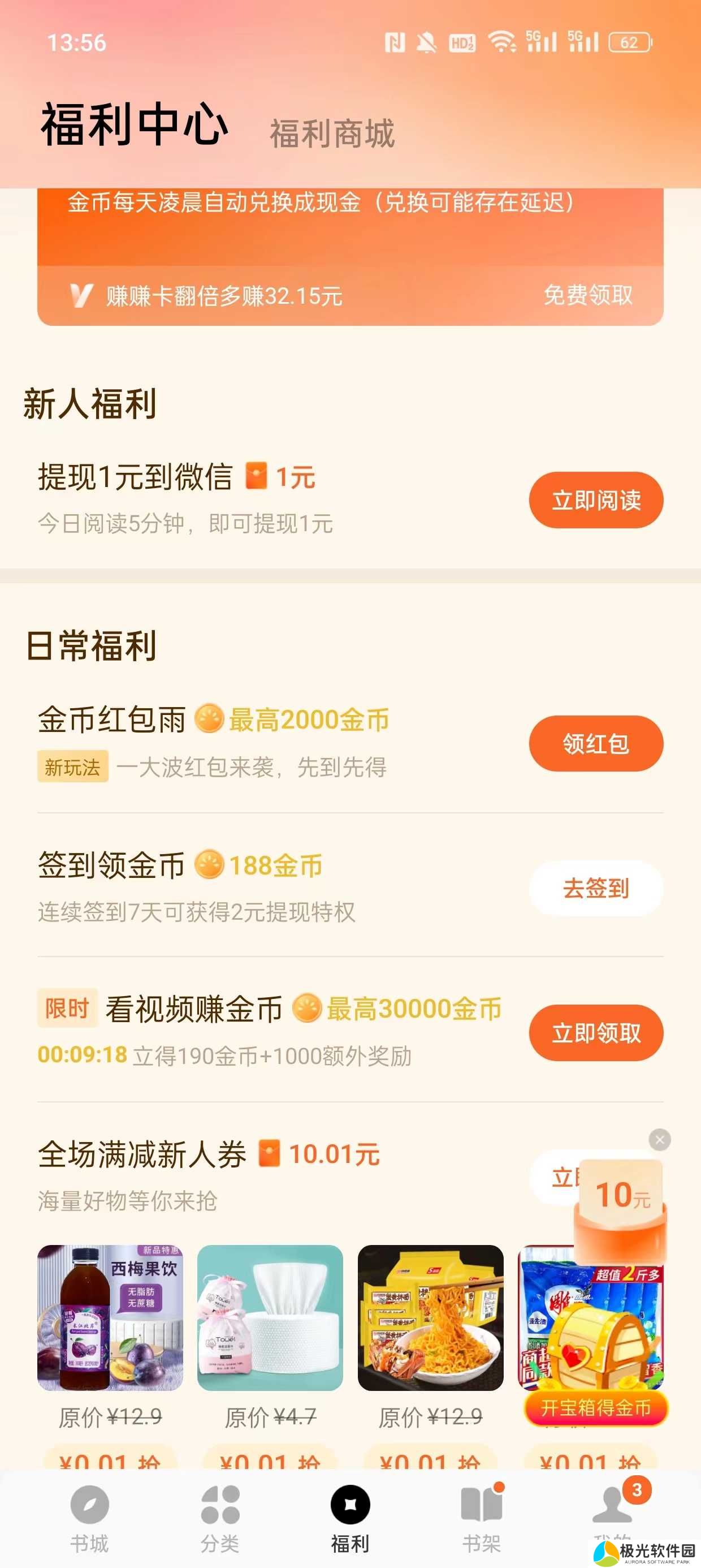
Task: Open the cotton towel product priced 原价¥4.7
Action: tap(270, 1319)
